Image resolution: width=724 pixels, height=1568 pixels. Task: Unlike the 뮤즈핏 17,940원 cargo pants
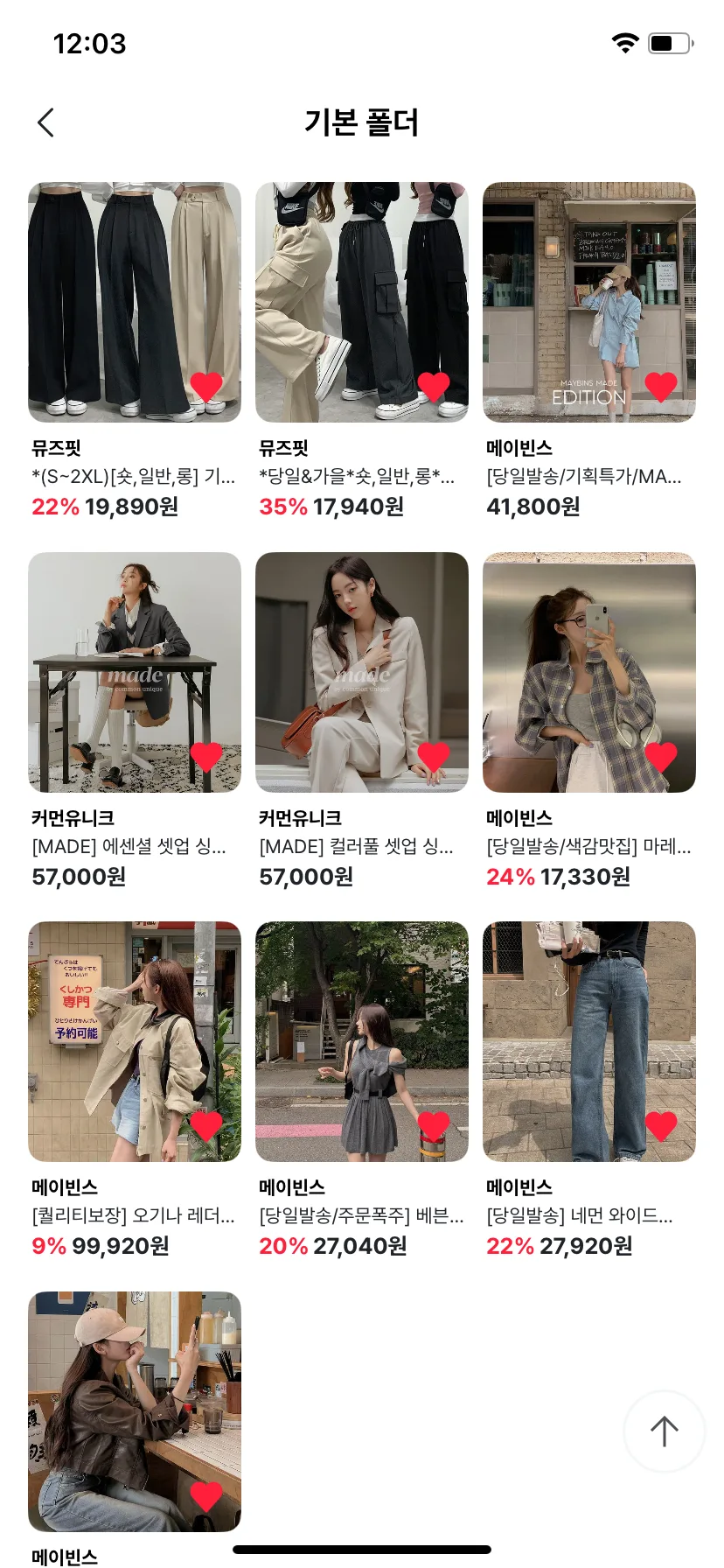tap(434, 386)
